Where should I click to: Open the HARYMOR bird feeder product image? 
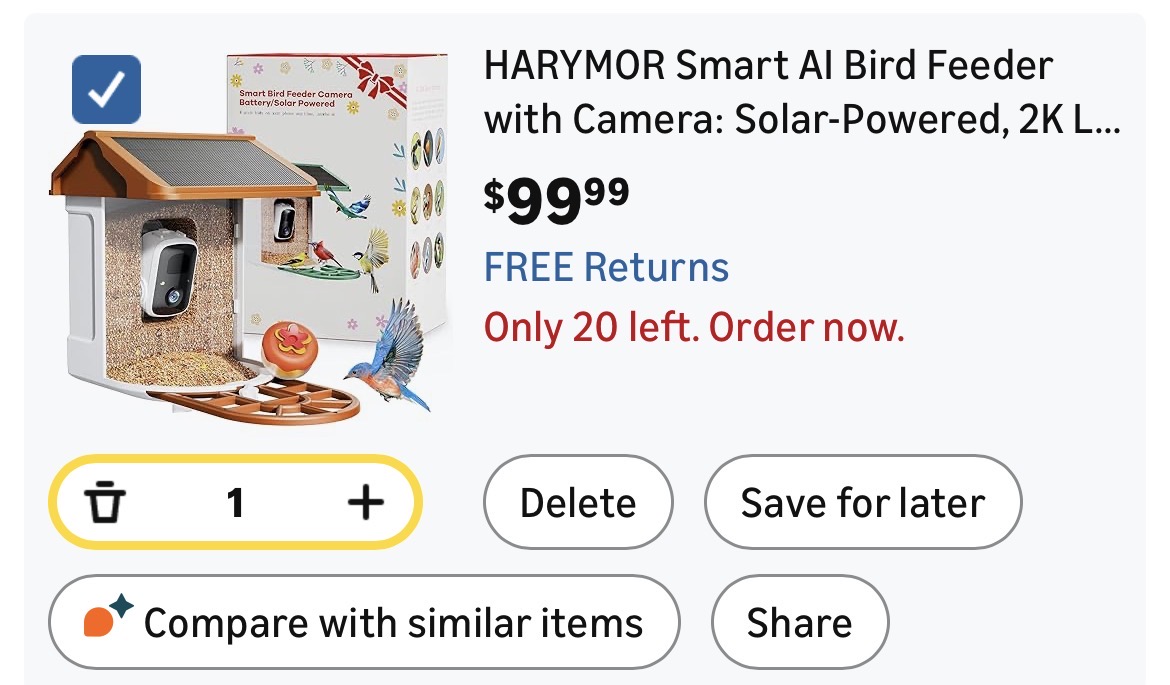[250, 260]
